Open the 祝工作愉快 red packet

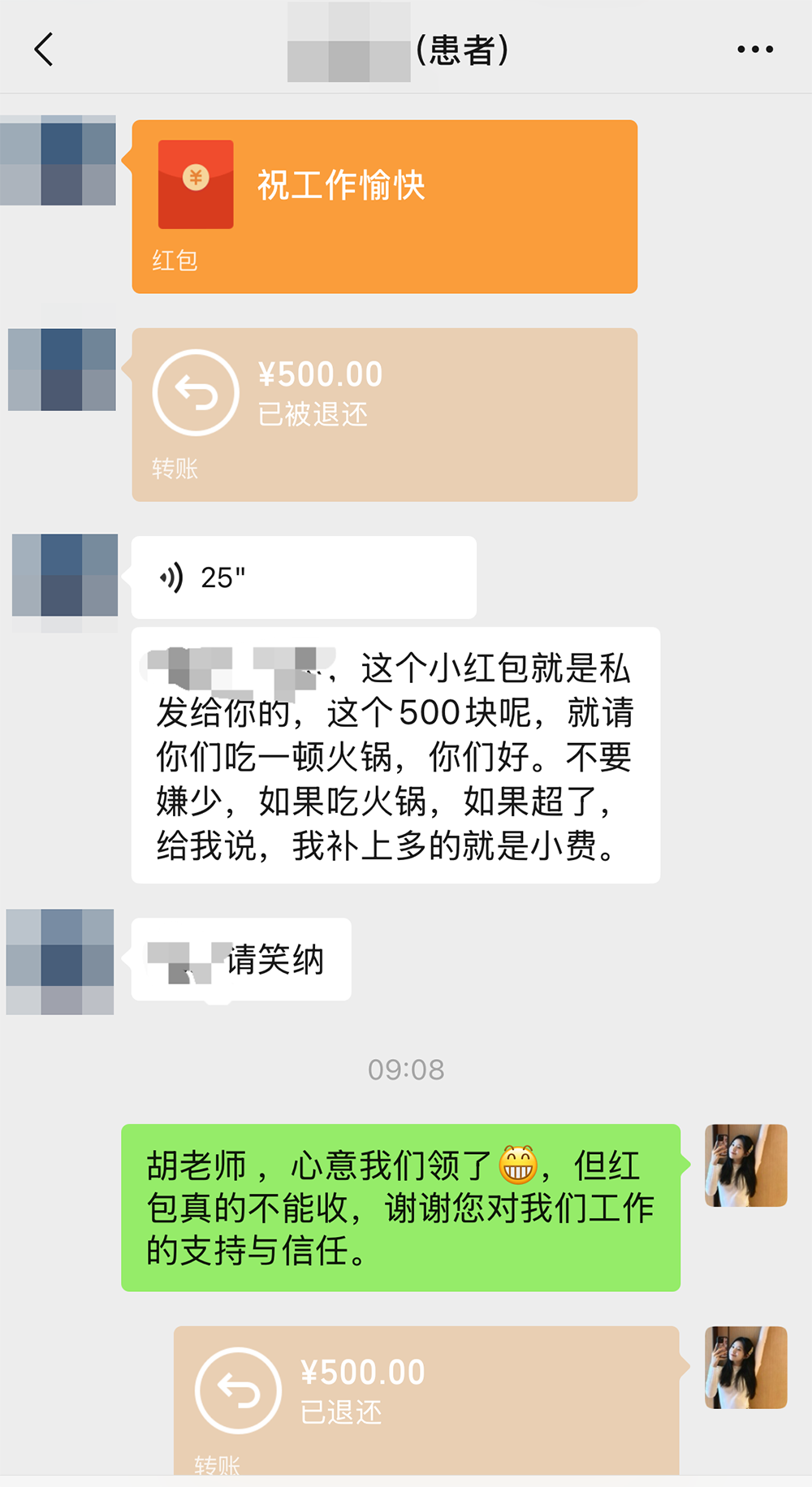[x=384, y=206]
